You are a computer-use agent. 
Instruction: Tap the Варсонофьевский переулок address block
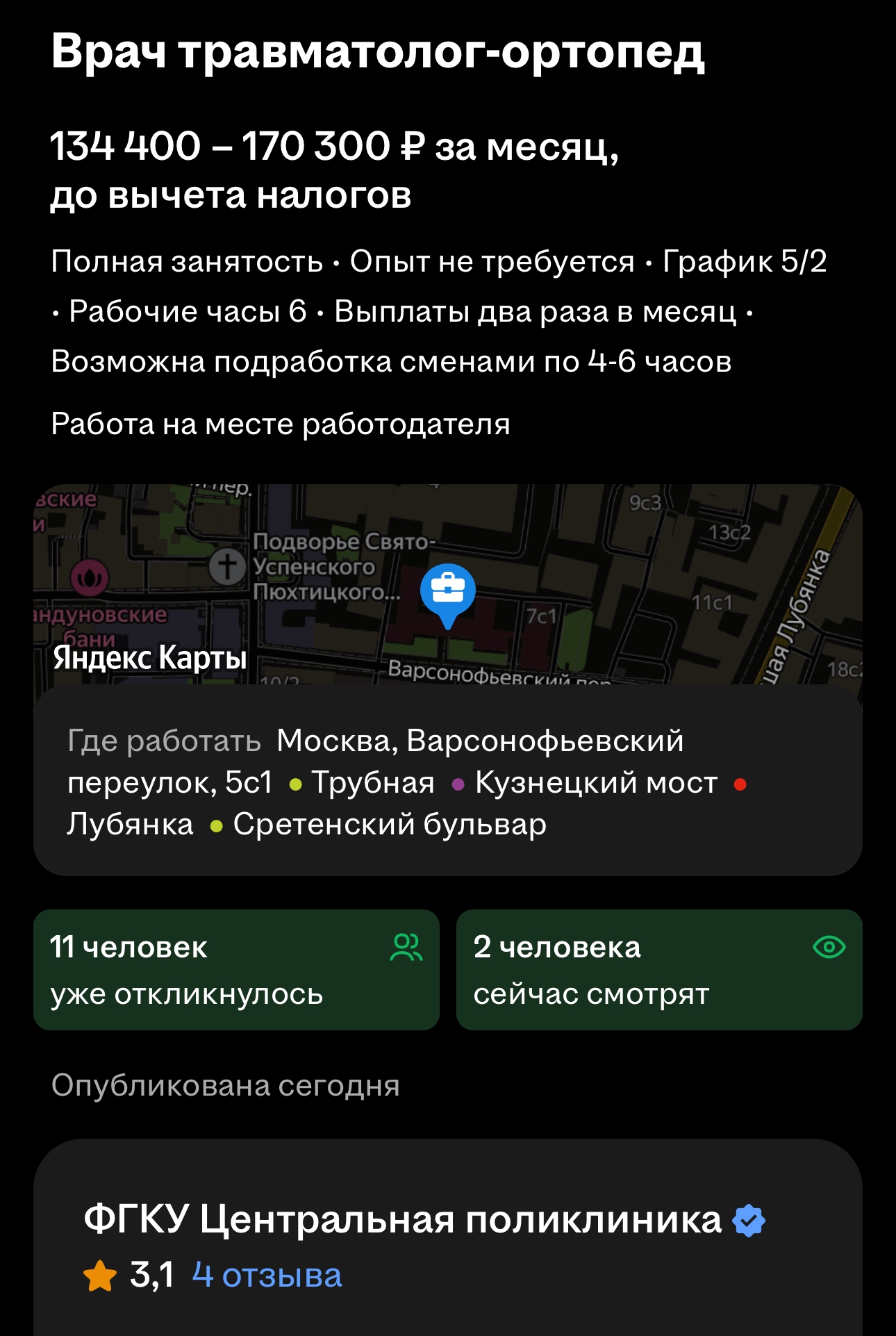point(447,782)
